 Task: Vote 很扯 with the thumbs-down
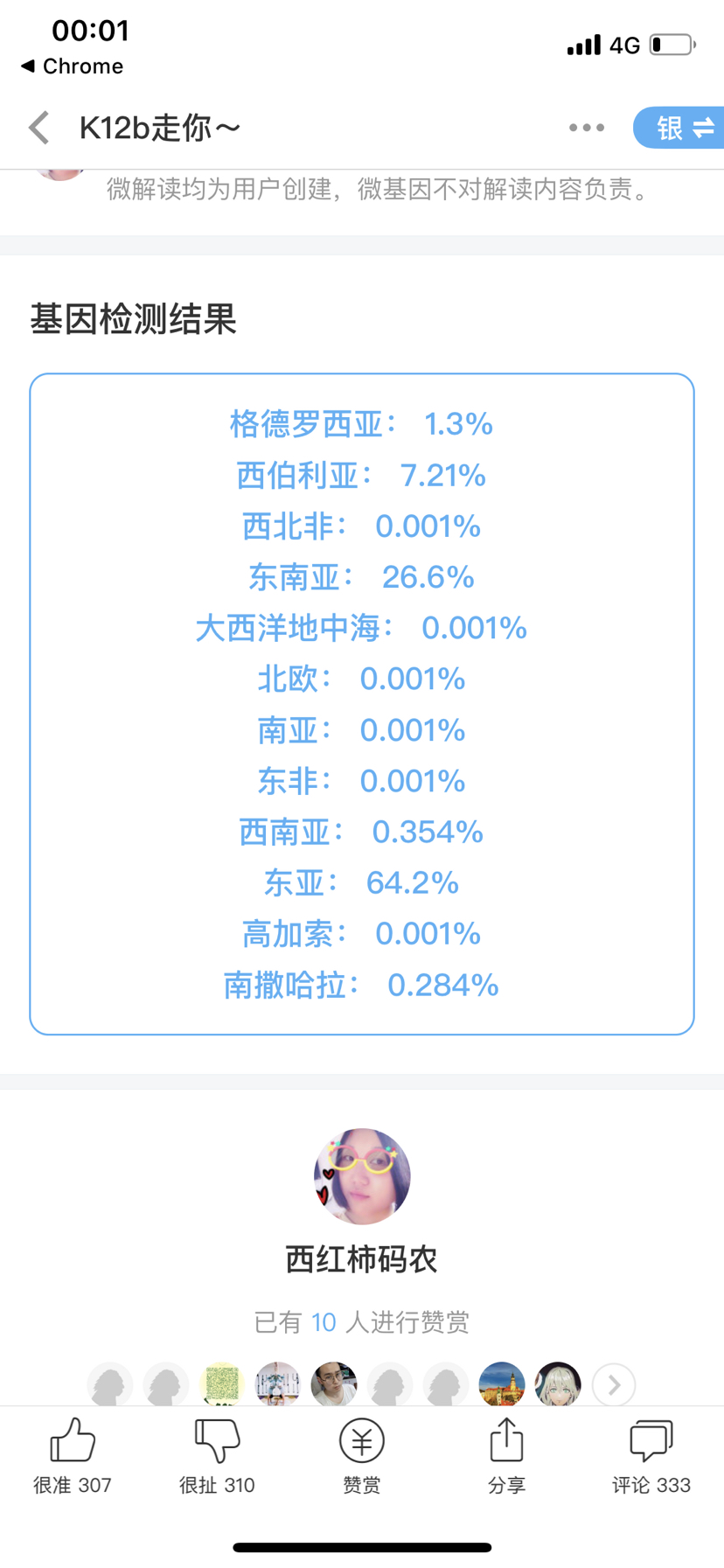[x=217, y=1456]
